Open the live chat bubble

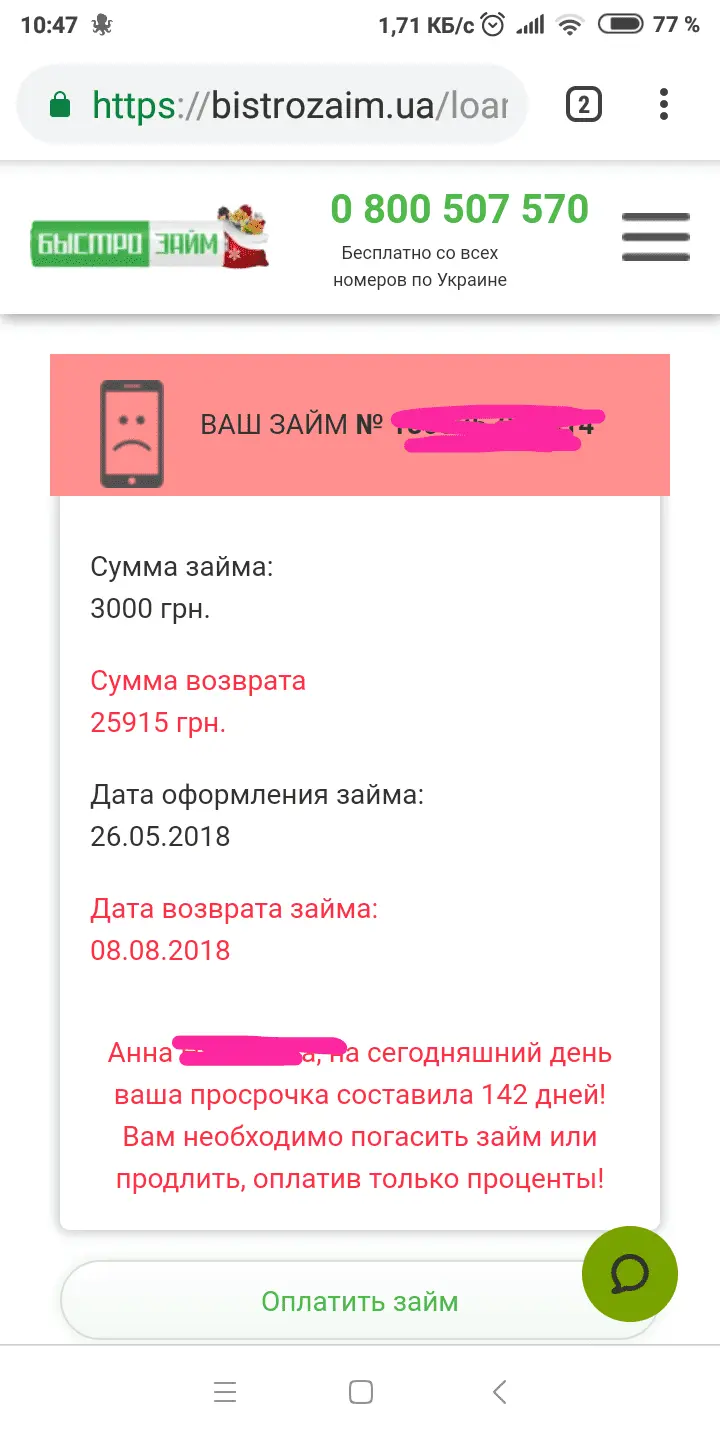[x=630, y=1273]
